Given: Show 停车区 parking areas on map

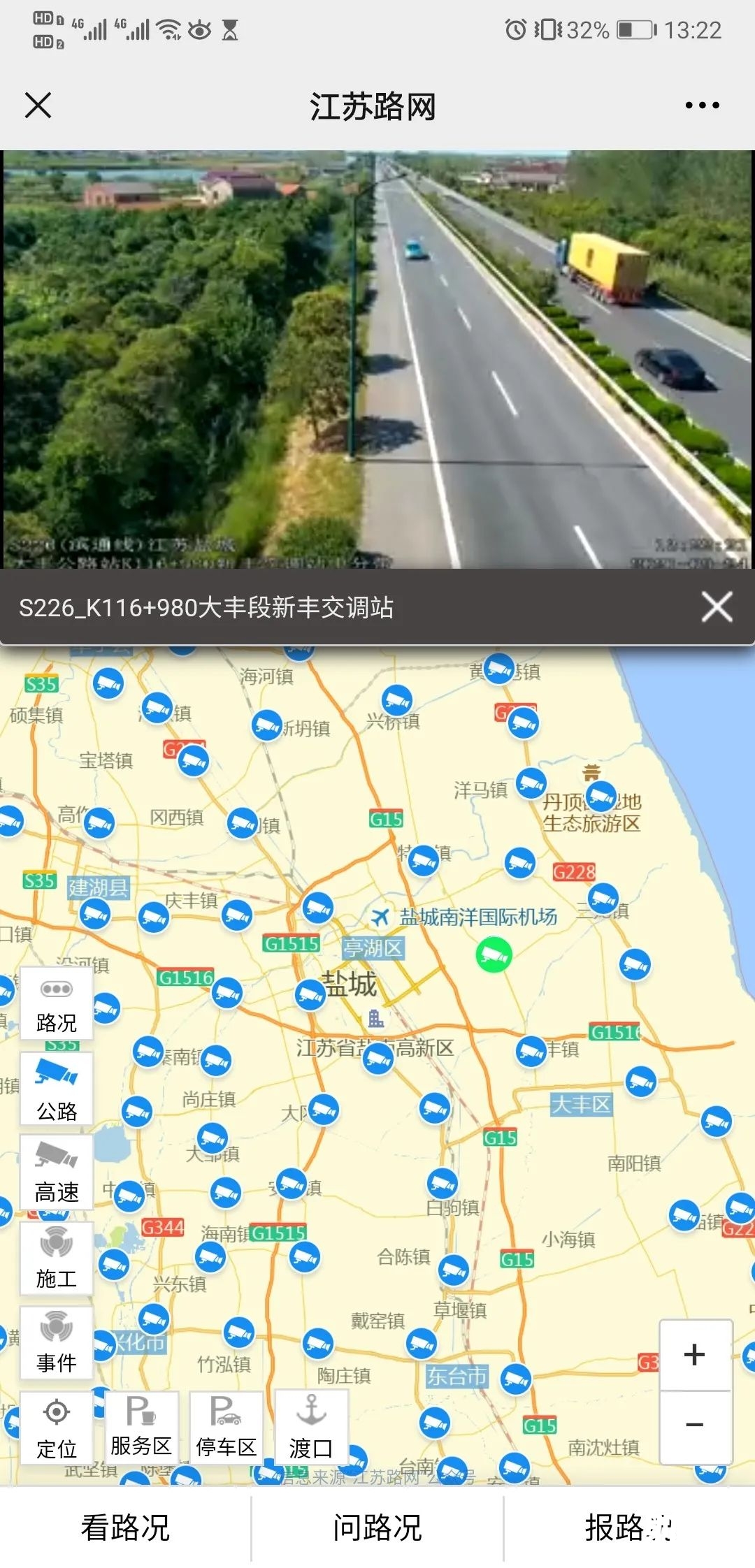Looking at the screenshot, I should [226, 1427].
